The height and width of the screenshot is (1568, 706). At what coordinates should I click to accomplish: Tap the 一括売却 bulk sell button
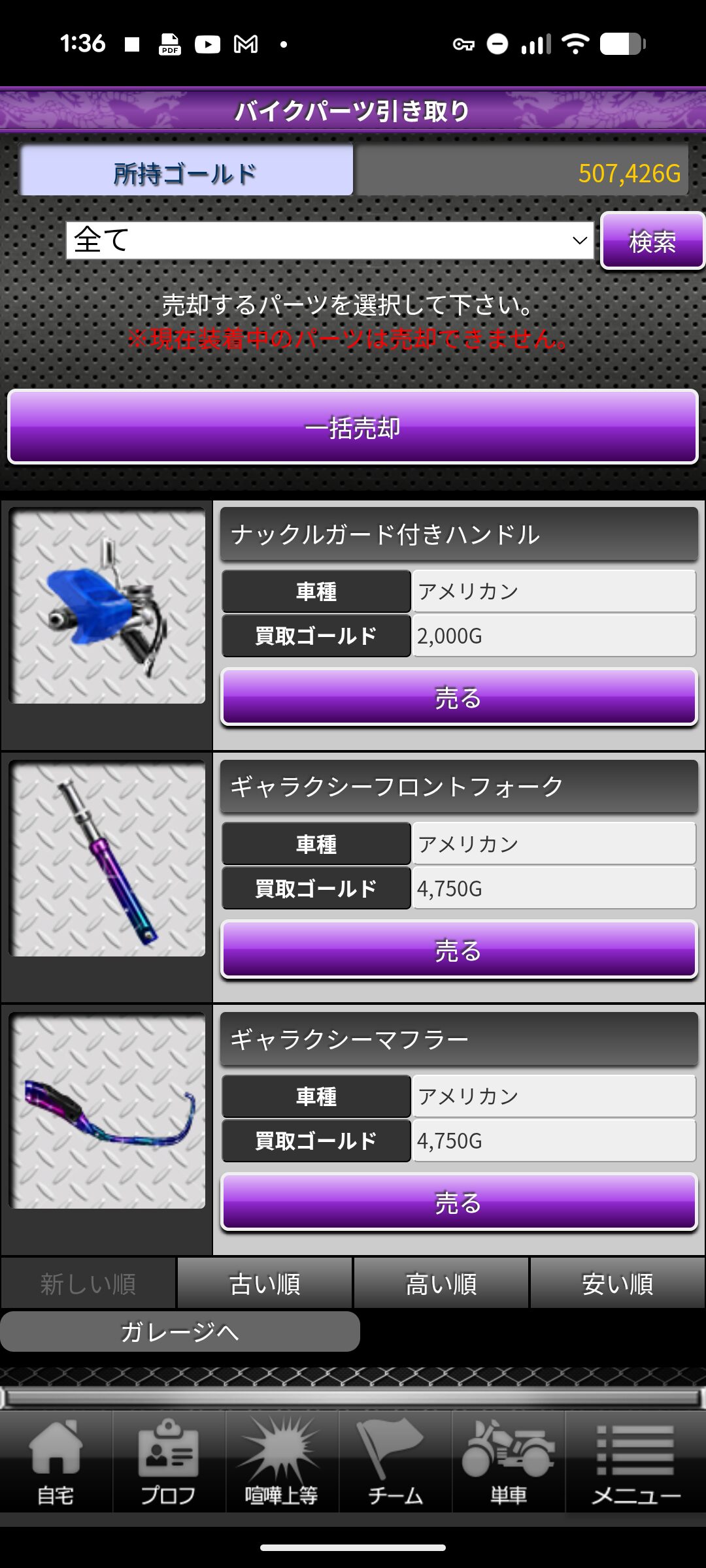[x=353, y=427]
